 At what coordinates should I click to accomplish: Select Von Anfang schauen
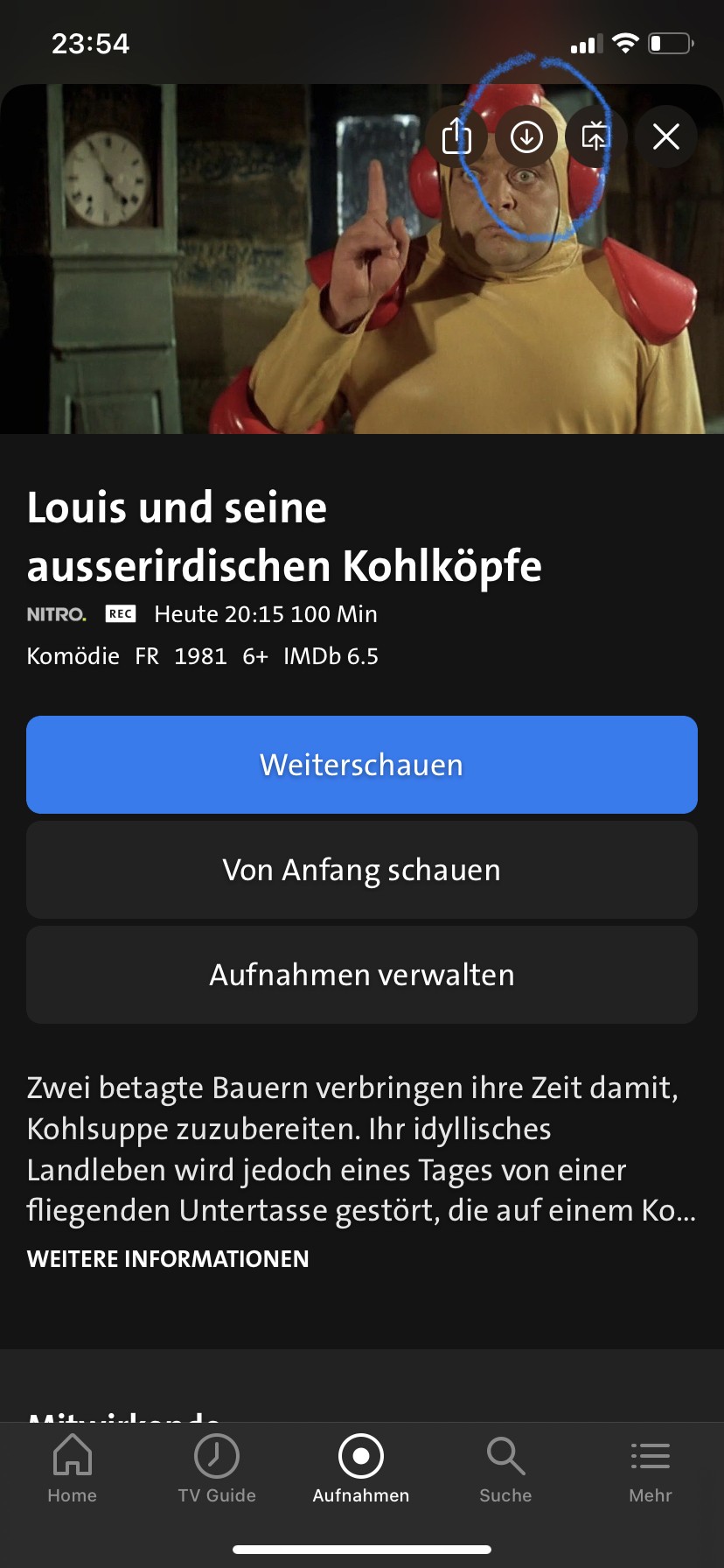pyautogui.click(x=362, y=870)
